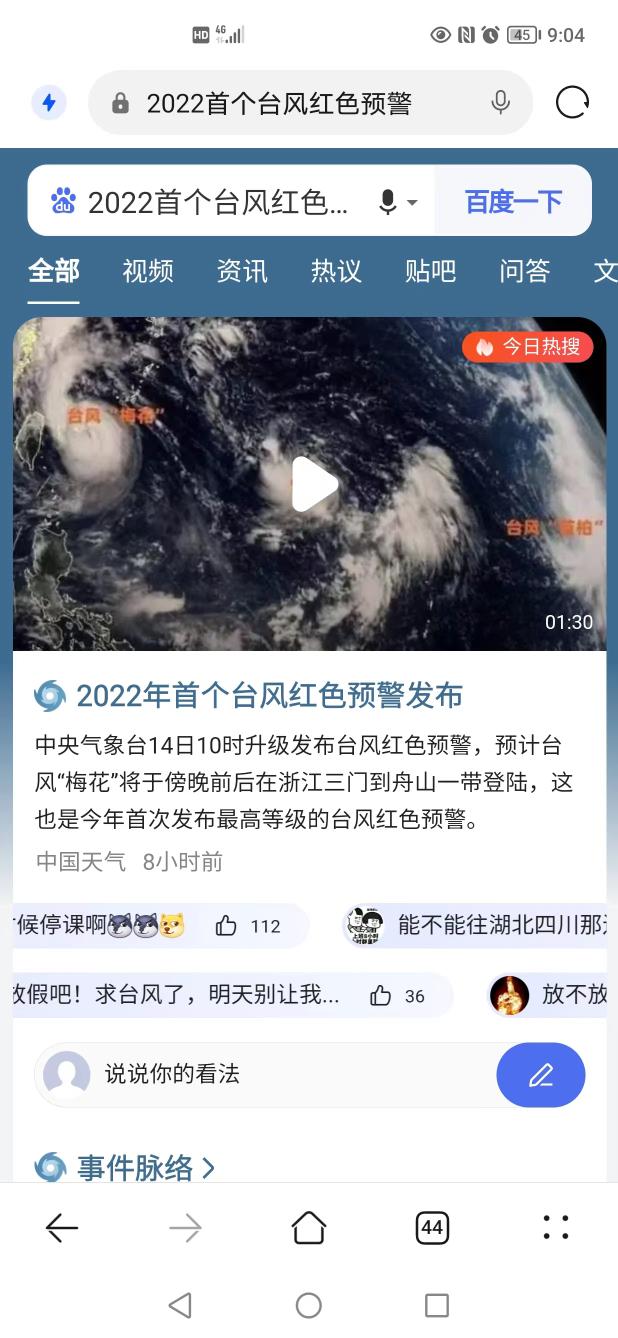Screen dimensions: 618x1338
Task: Tap the blue pencil compose button
Action: (x=540, y=1075)
